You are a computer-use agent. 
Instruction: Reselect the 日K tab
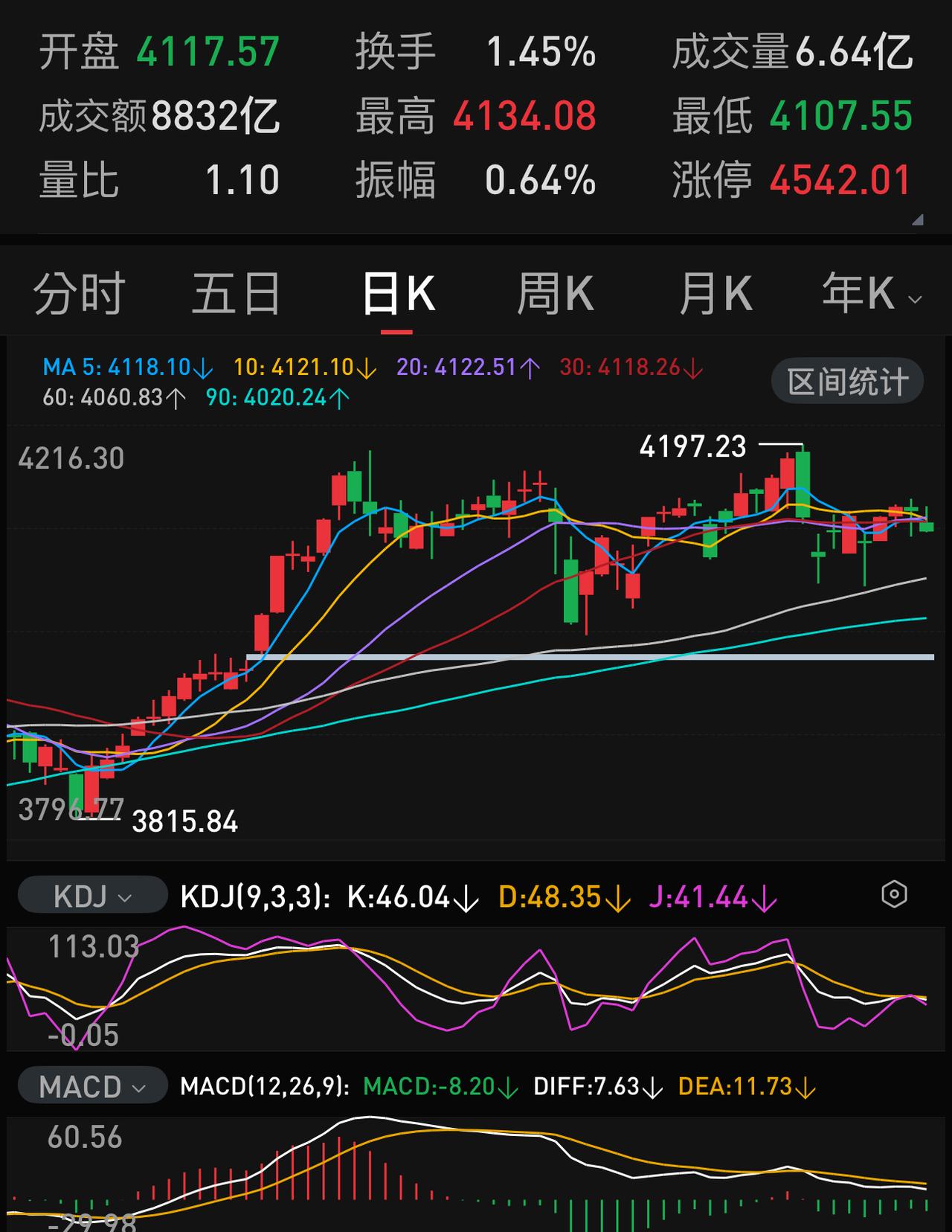pyautogui.click(x=399, y=292)
